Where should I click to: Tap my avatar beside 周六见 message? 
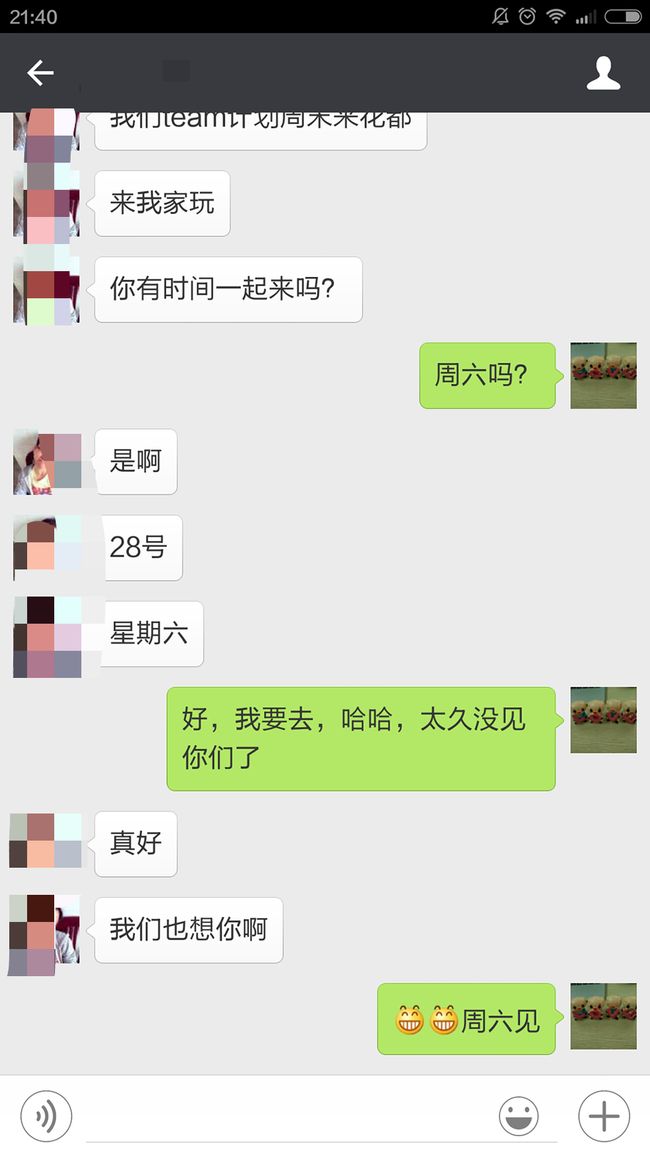[x=604, y=1016]
